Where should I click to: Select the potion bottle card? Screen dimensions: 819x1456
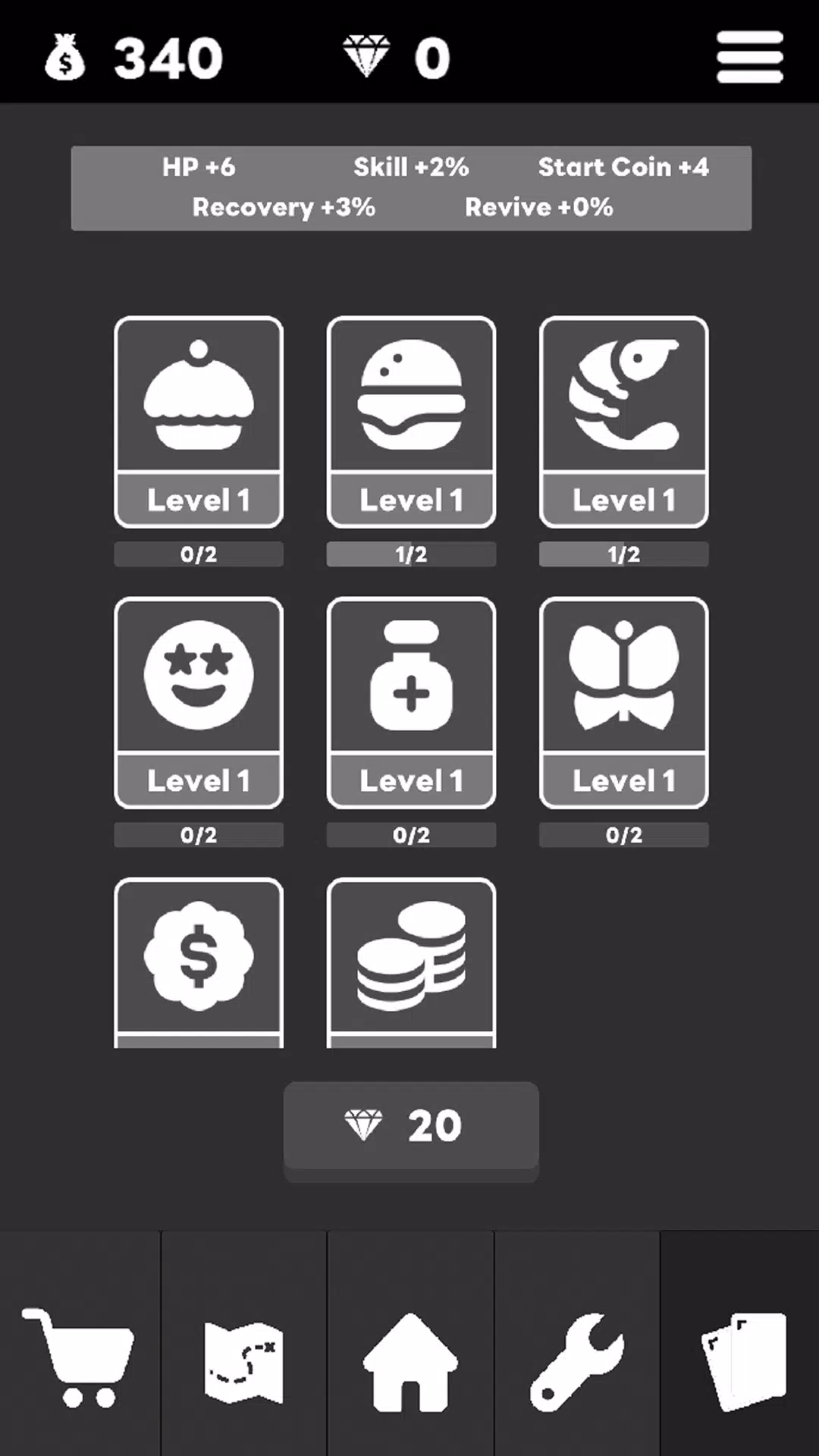[411, 702]
